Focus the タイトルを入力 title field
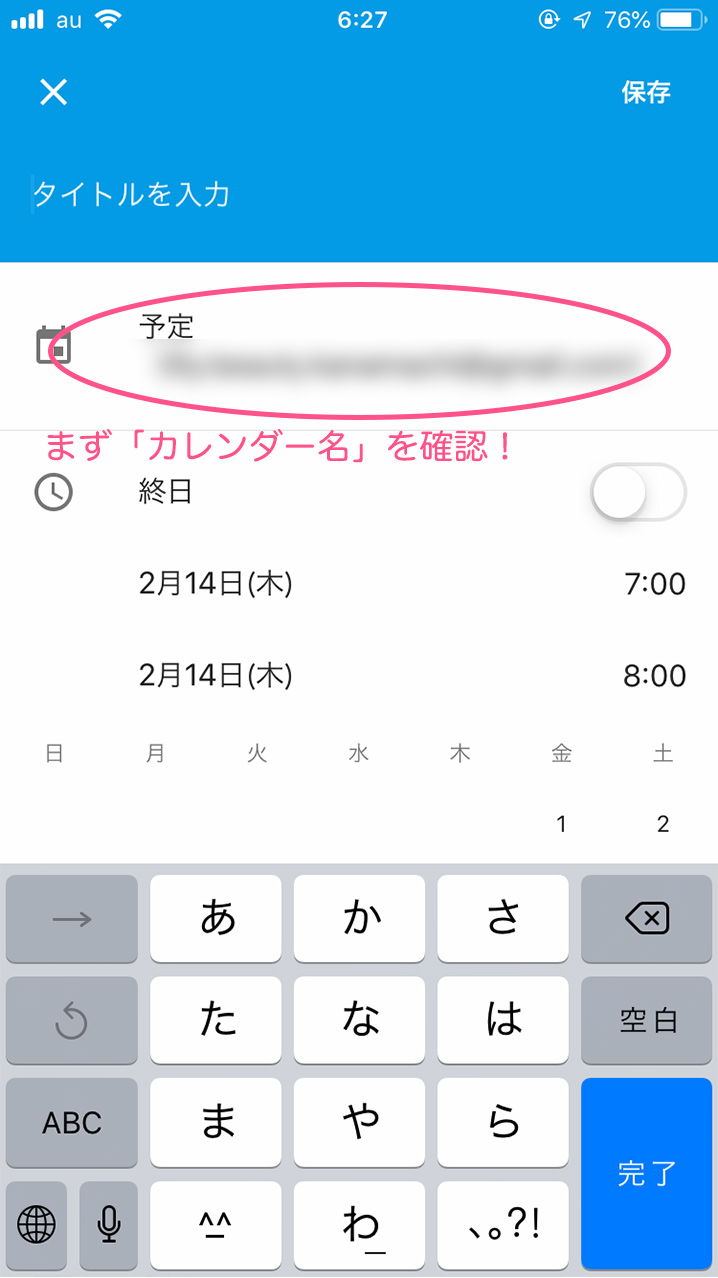The width and height of the screenshot is (718, 1278). 359,193
